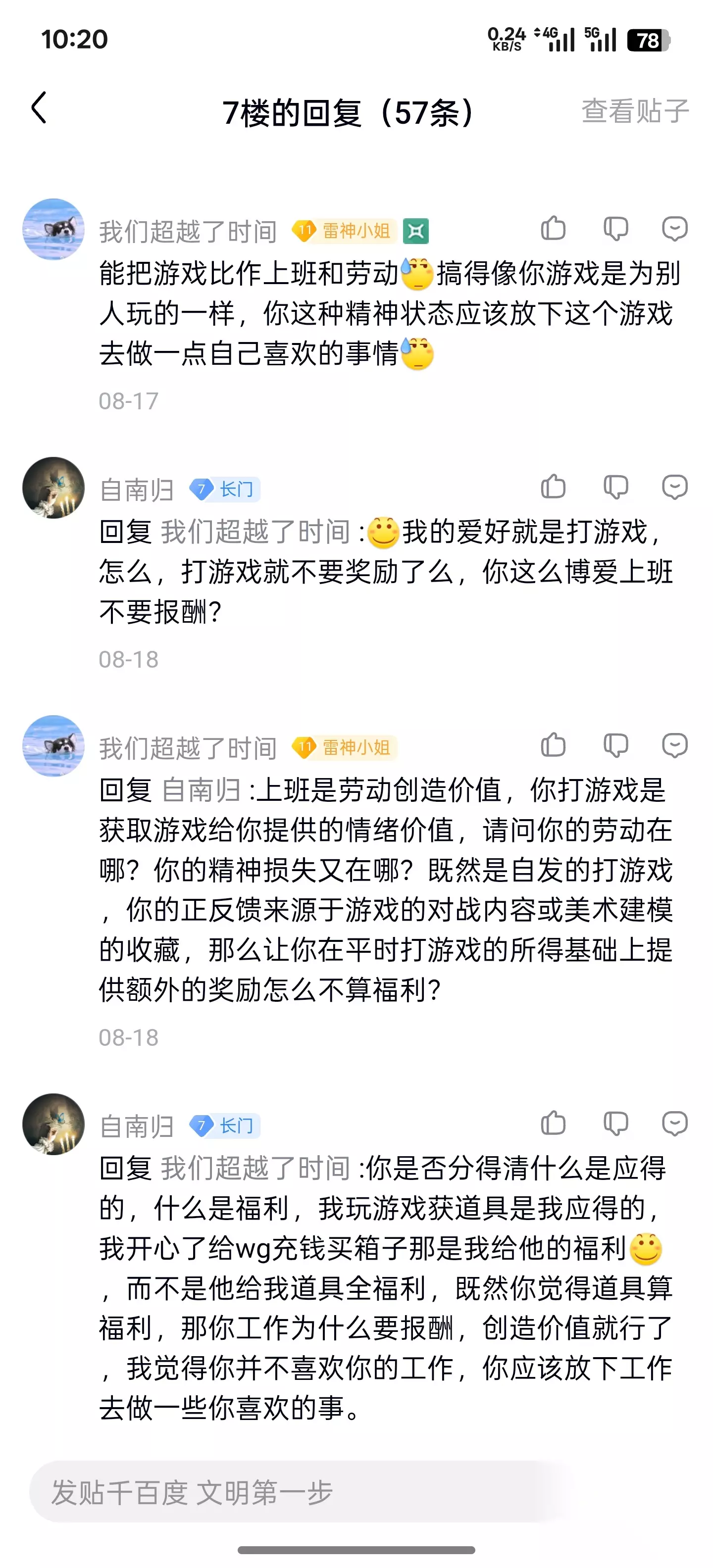713x1568 pixels.
Task: Focus the 发贴千百度 文明第一步 input box
Action: coord(299,1492)
